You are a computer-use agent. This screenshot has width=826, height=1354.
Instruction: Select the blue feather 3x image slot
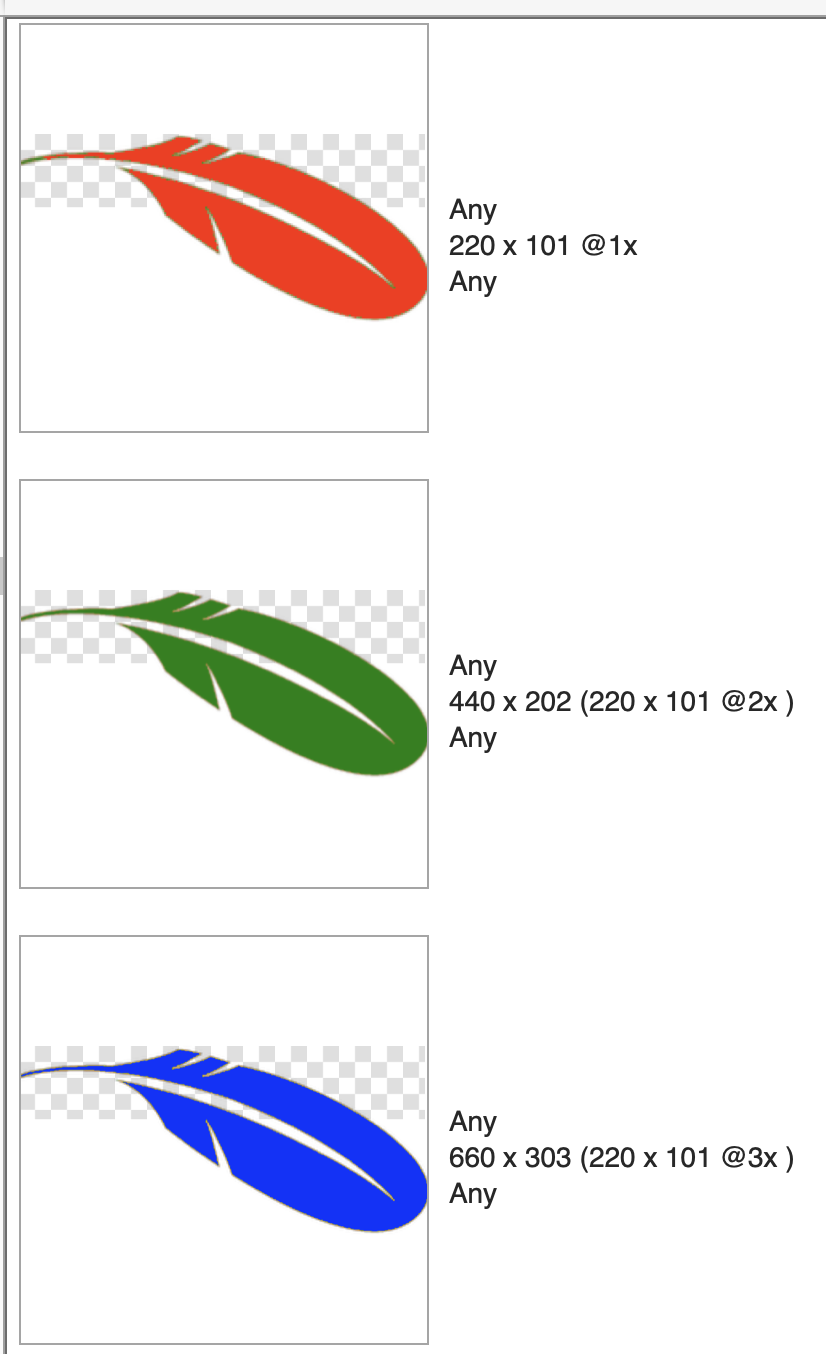224,1140
